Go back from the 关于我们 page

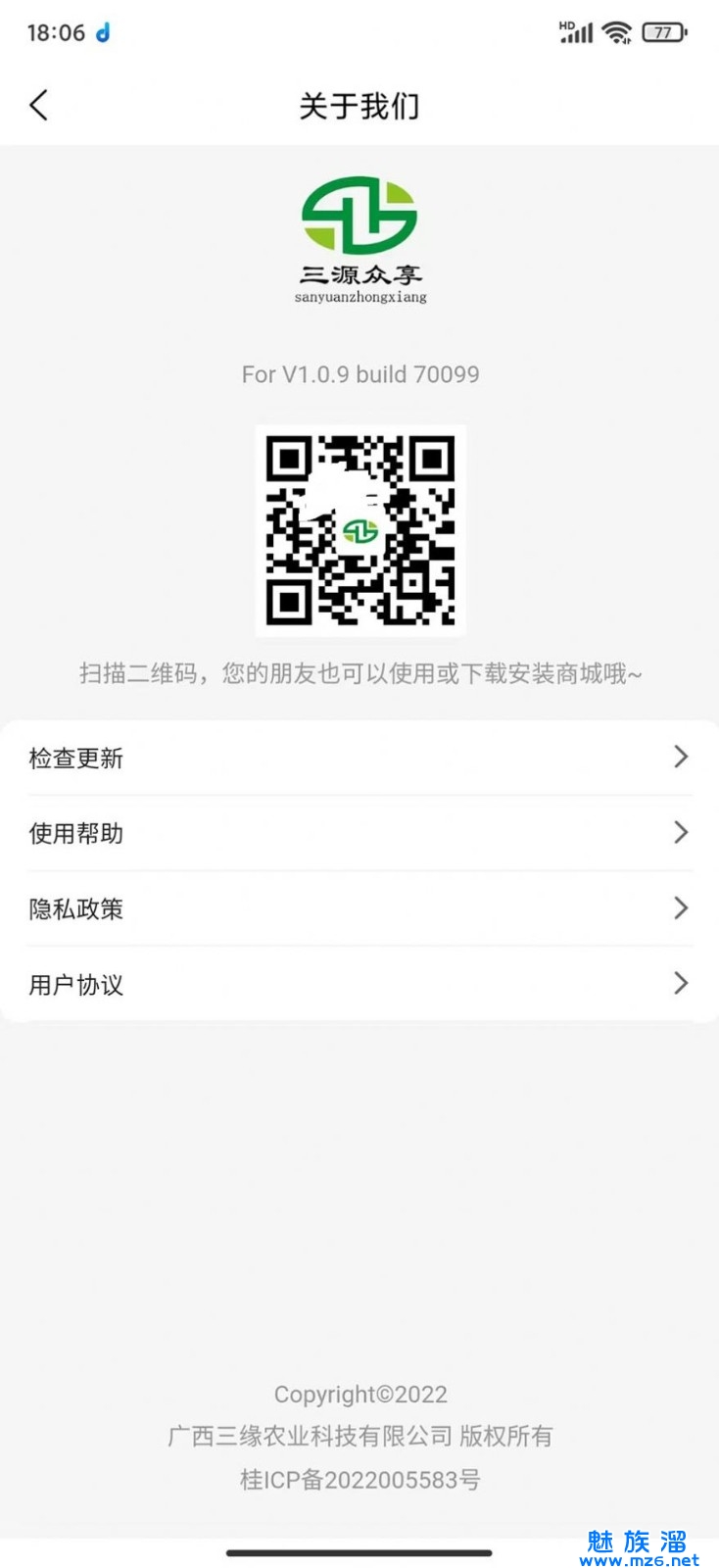(39, 105)
